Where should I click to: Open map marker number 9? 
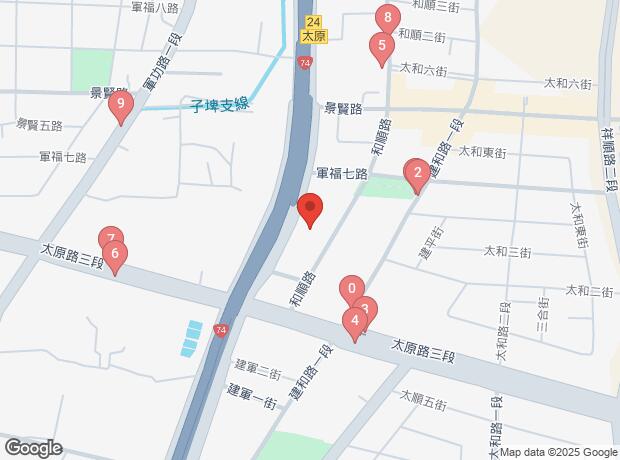(121, 104)
